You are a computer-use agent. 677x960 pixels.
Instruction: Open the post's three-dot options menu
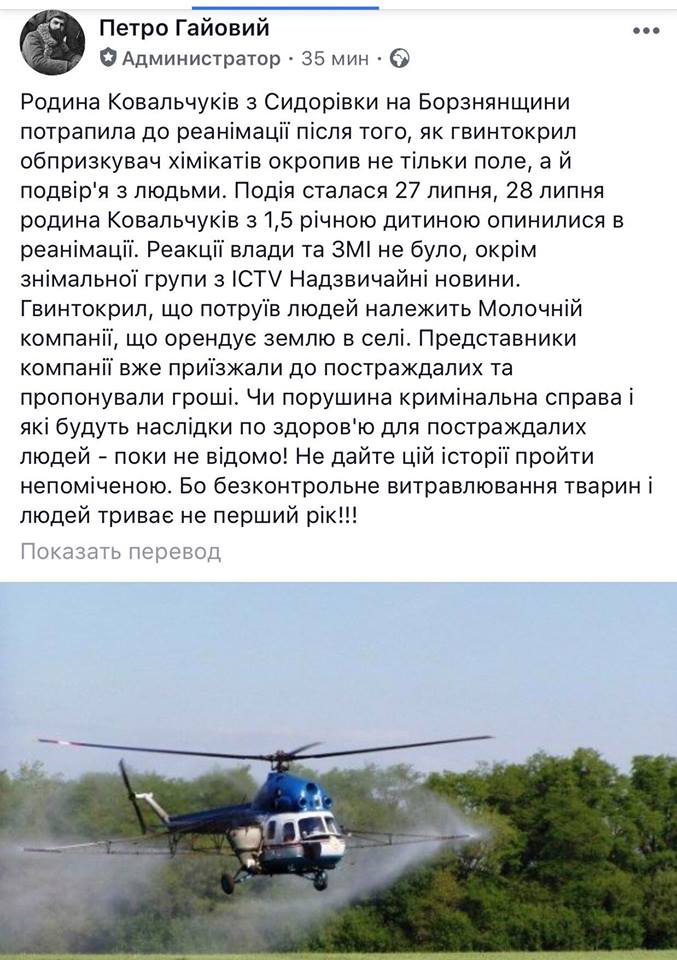(x=646, y=30)
